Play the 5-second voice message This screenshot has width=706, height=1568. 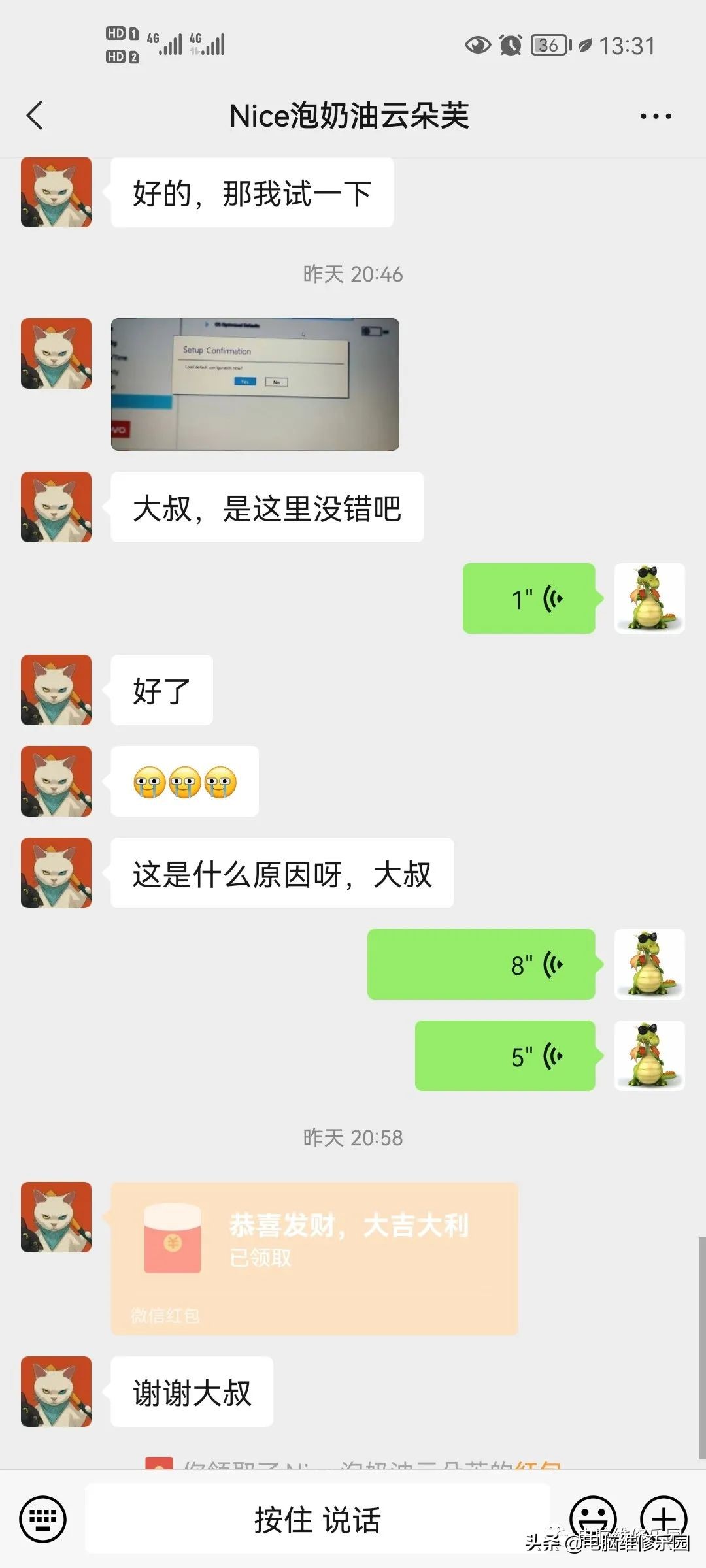pos(505,1057)
